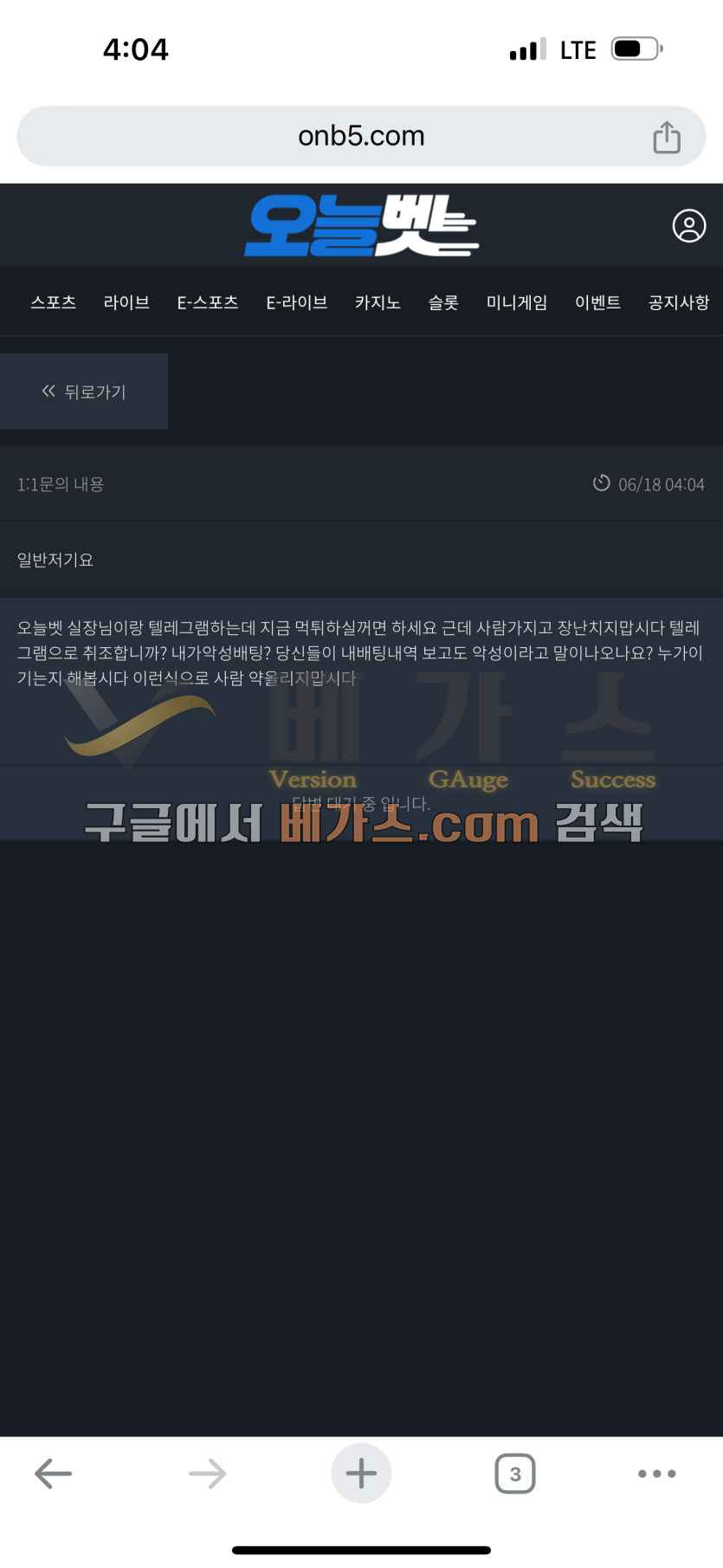
Task: Open the 스포츠 menu tab
Action: [54, 302]
